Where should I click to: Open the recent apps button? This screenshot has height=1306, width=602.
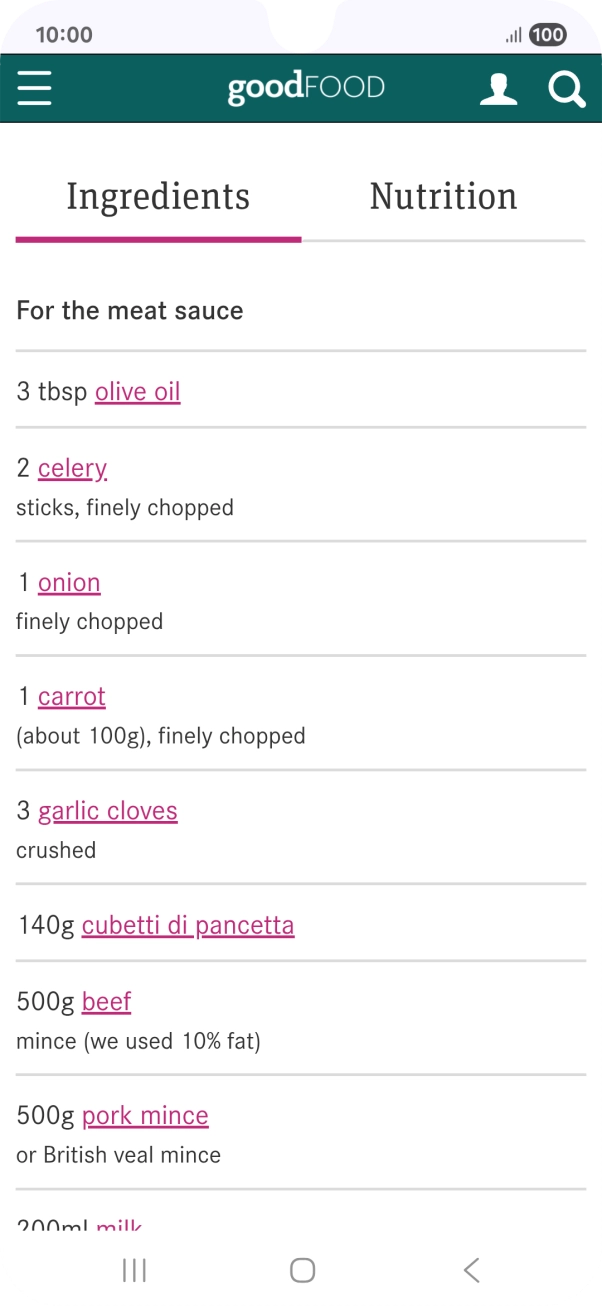click(x=134, y=1270)
